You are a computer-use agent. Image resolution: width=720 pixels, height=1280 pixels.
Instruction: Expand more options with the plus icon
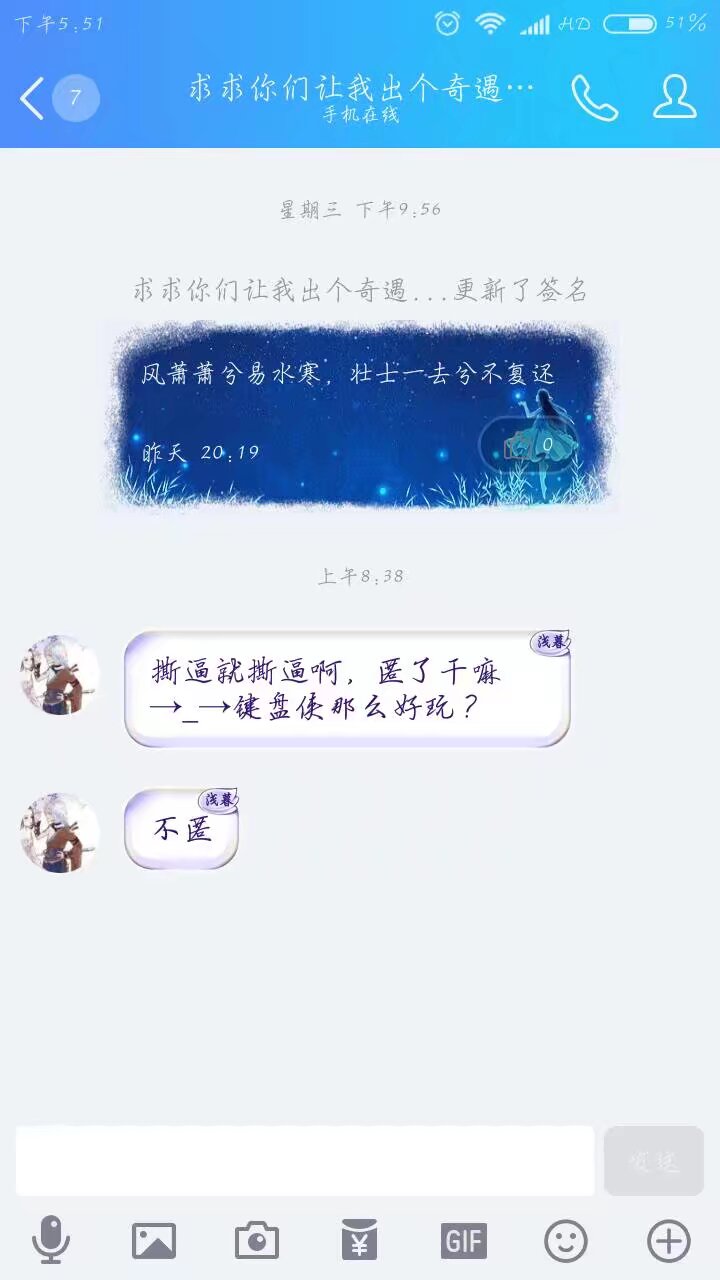tap(669, 1241)
